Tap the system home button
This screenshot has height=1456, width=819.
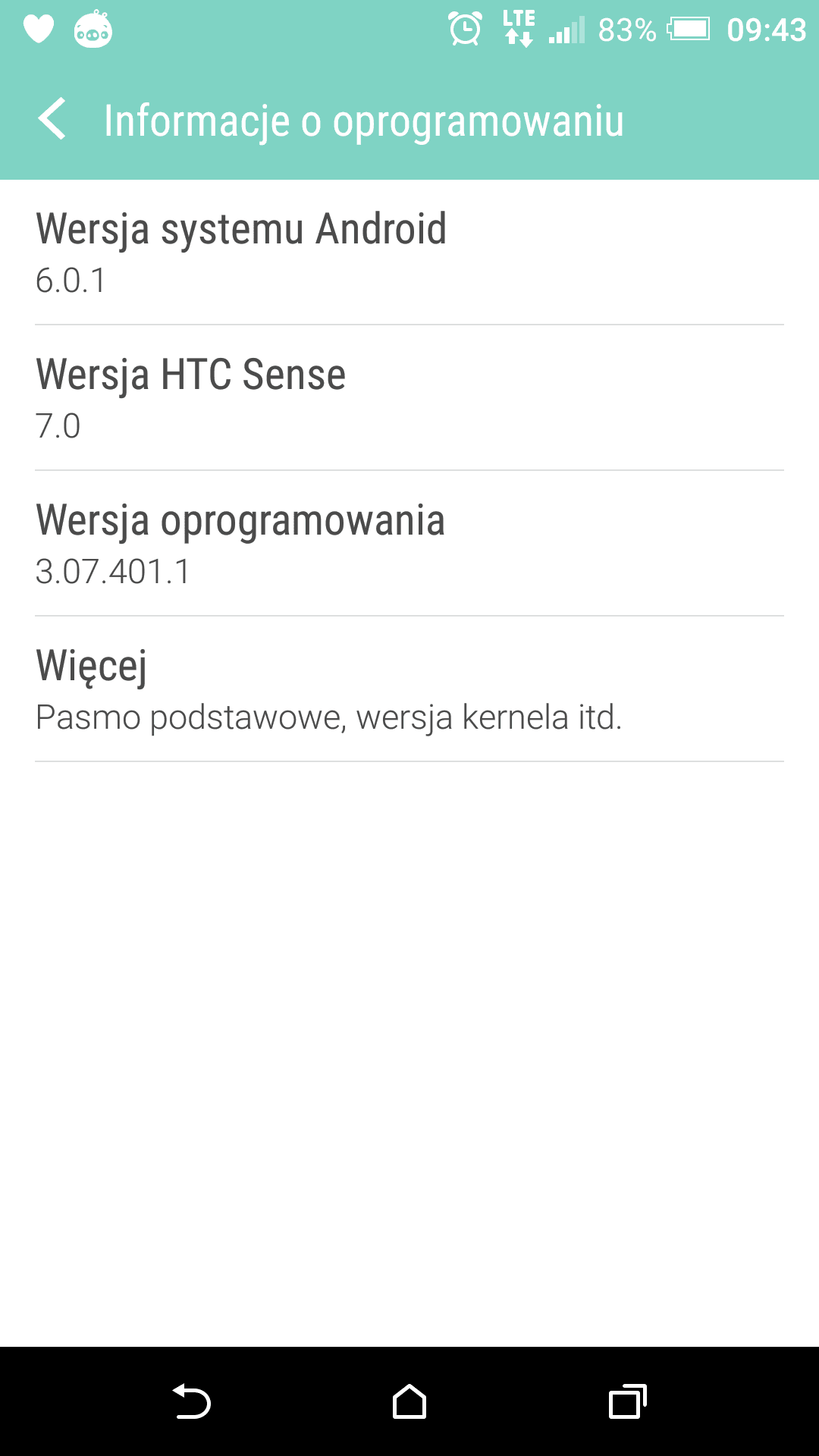point(409,1401)
